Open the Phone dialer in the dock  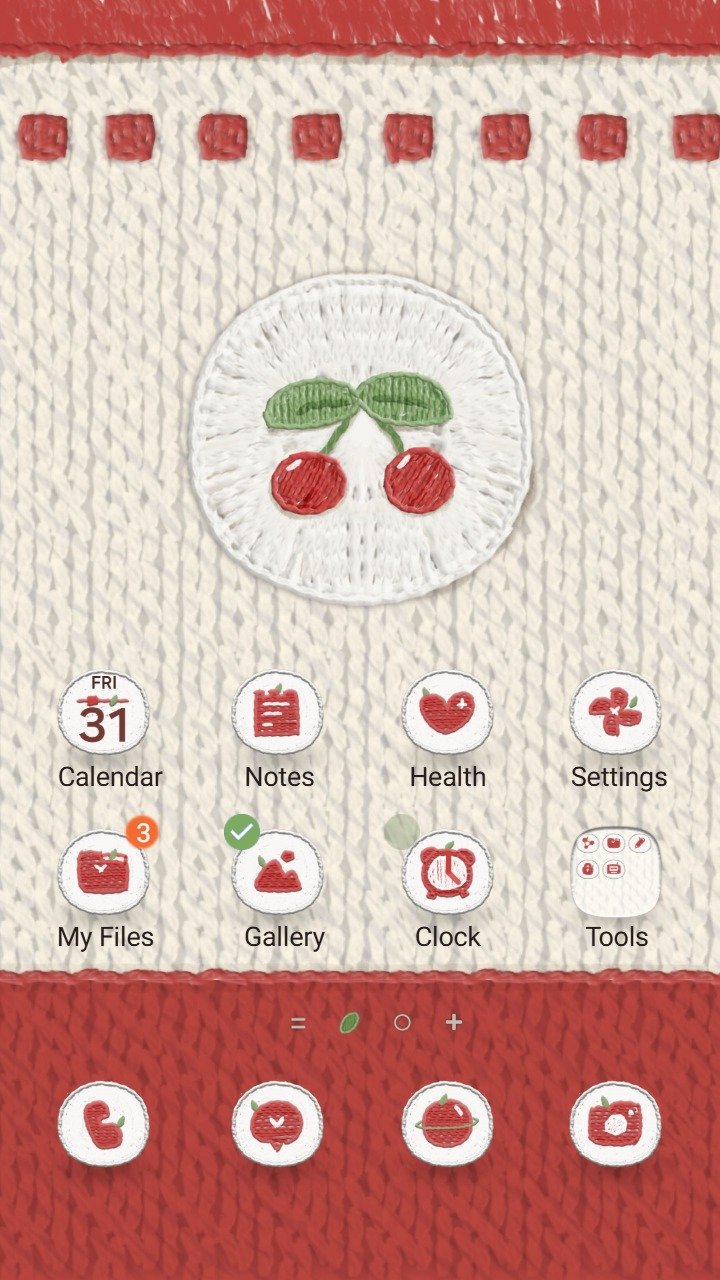pyautogui.click(x=103, y=1123)
